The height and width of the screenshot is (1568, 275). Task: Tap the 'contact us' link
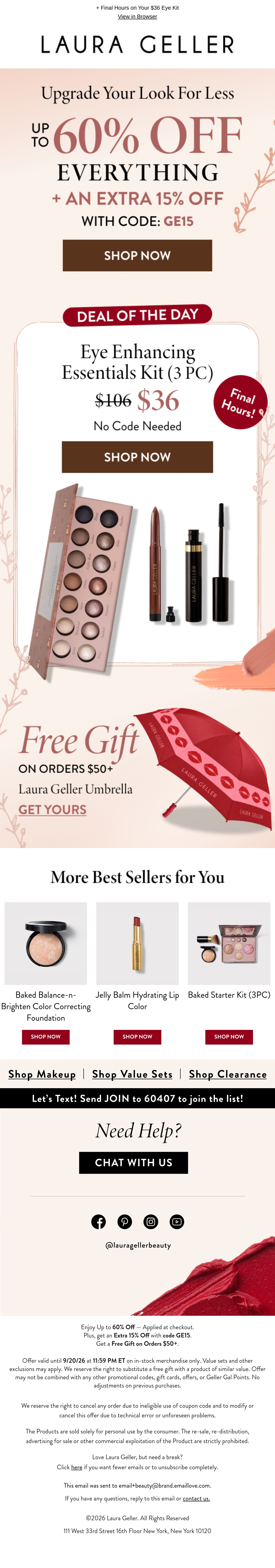click(196, 1498)
